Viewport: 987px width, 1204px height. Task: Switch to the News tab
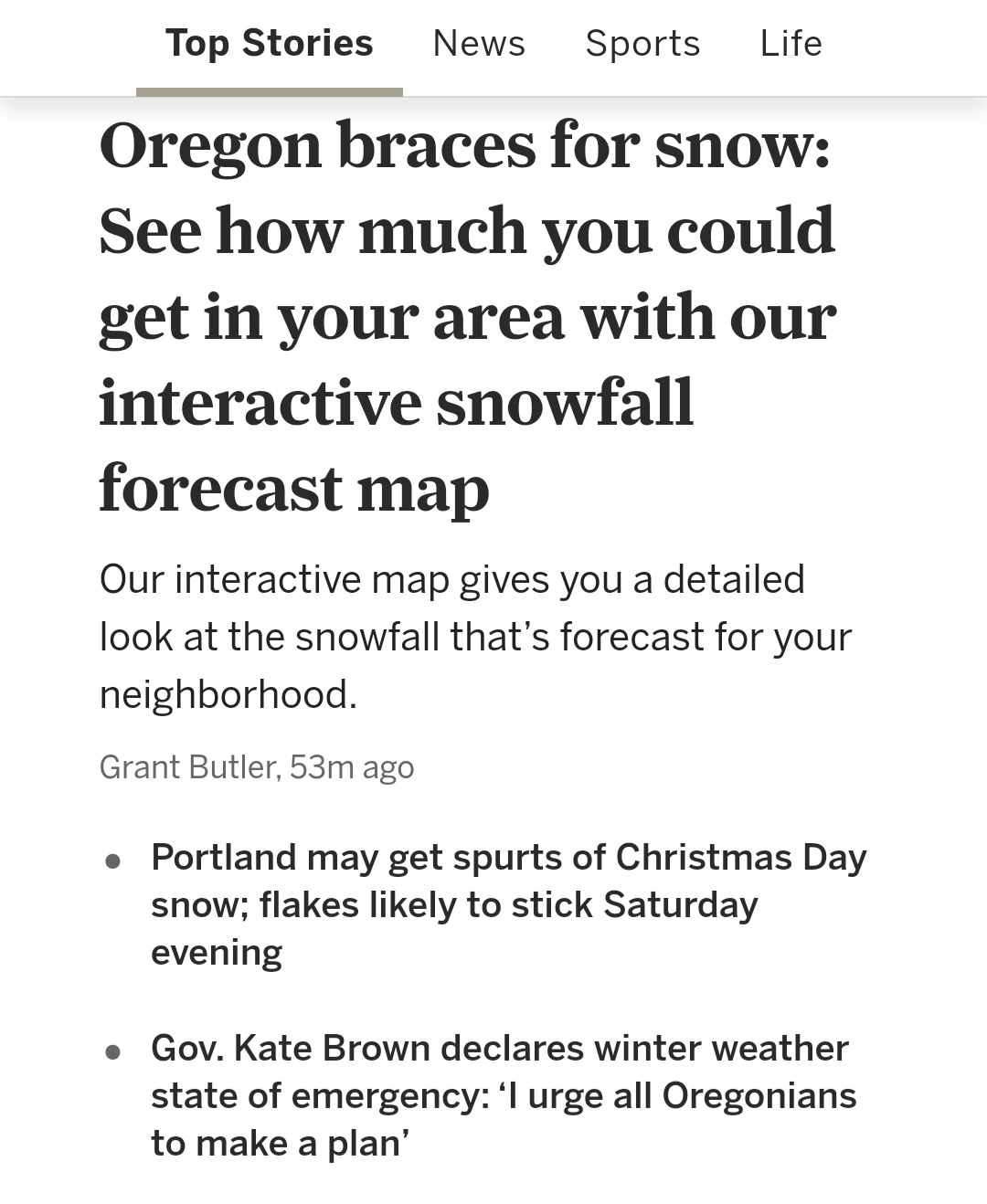click(479, 44)
